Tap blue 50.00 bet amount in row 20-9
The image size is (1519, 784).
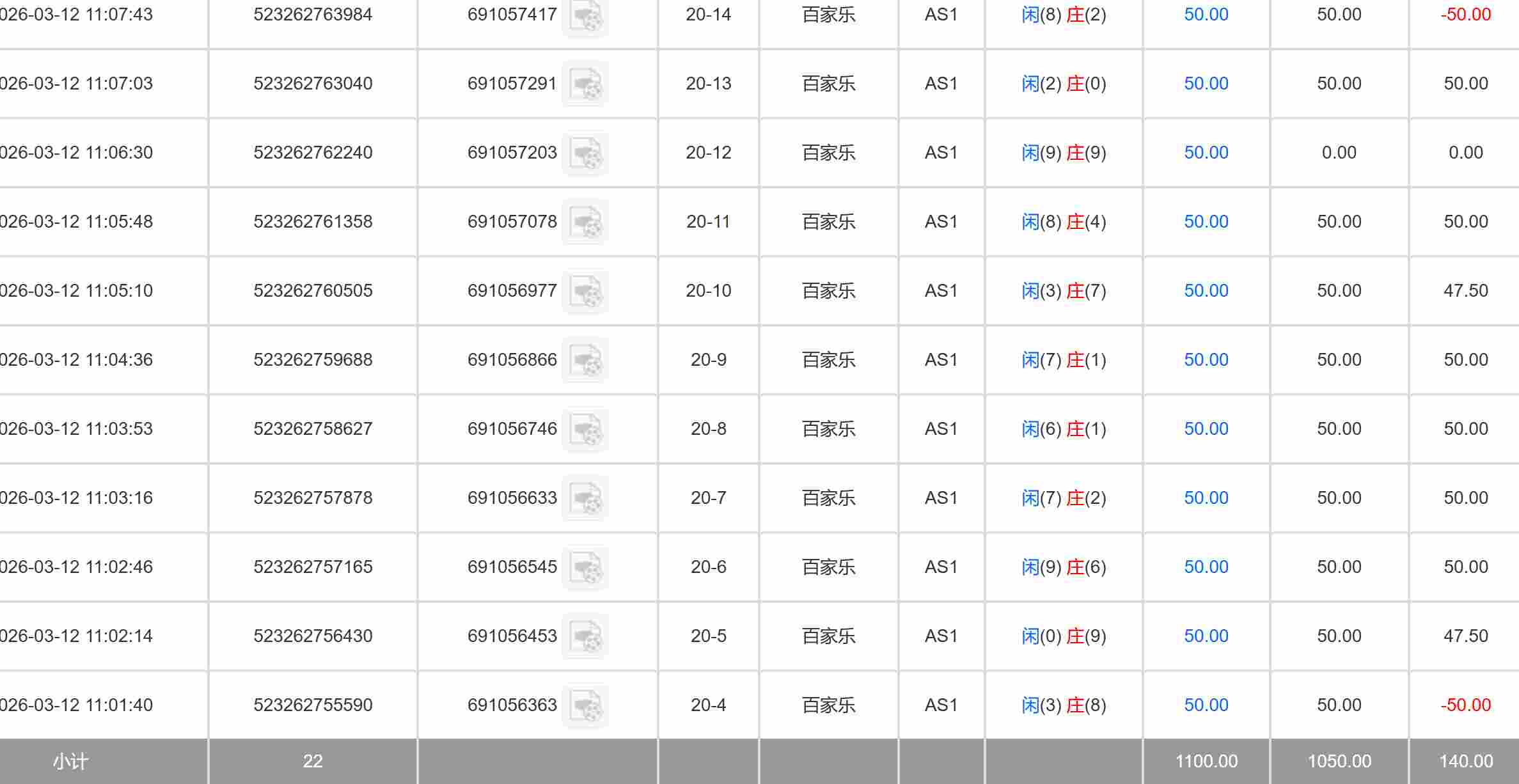tap(1206, 360)
